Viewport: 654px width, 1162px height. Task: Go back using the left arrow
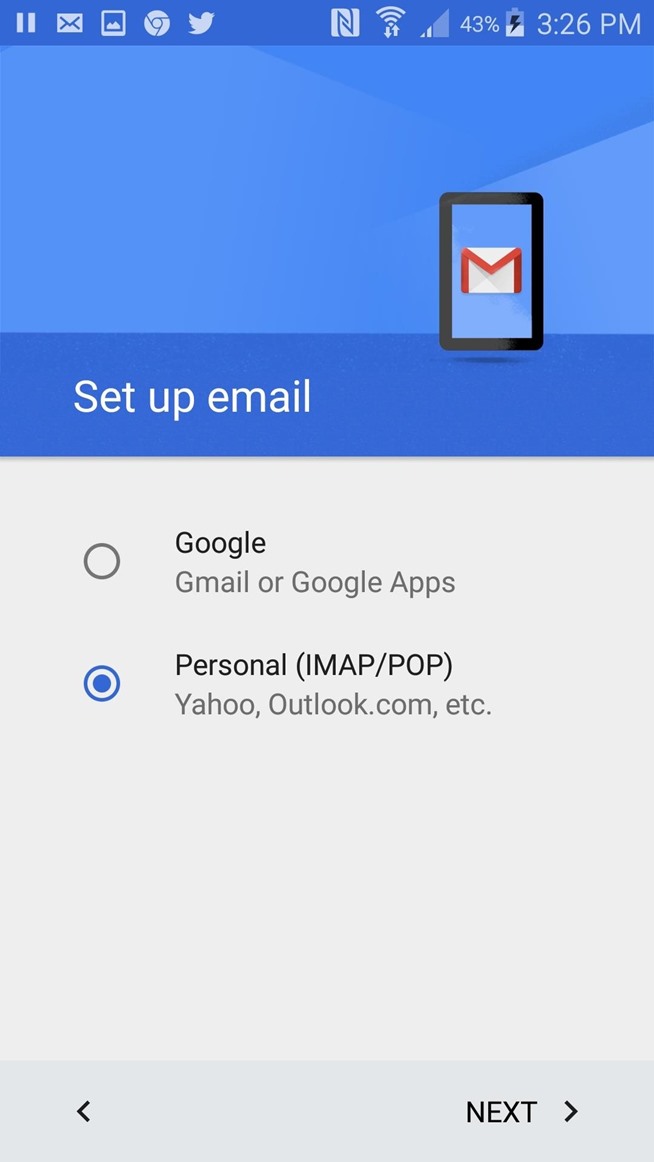click(x=84, y=1111)
